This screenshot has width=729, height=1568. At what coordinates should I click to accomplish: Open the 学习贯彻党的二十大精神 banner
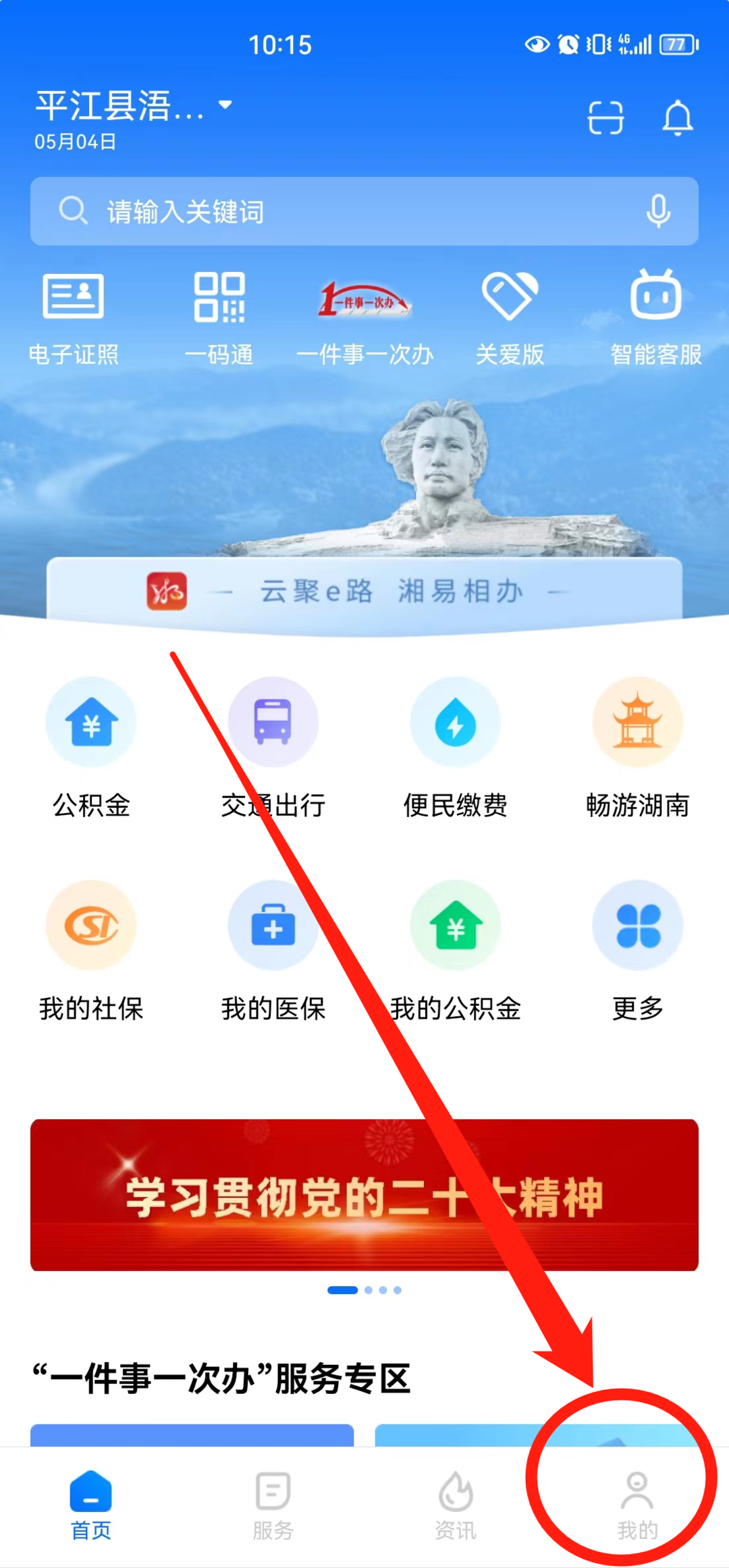(x=364, y=1194)
